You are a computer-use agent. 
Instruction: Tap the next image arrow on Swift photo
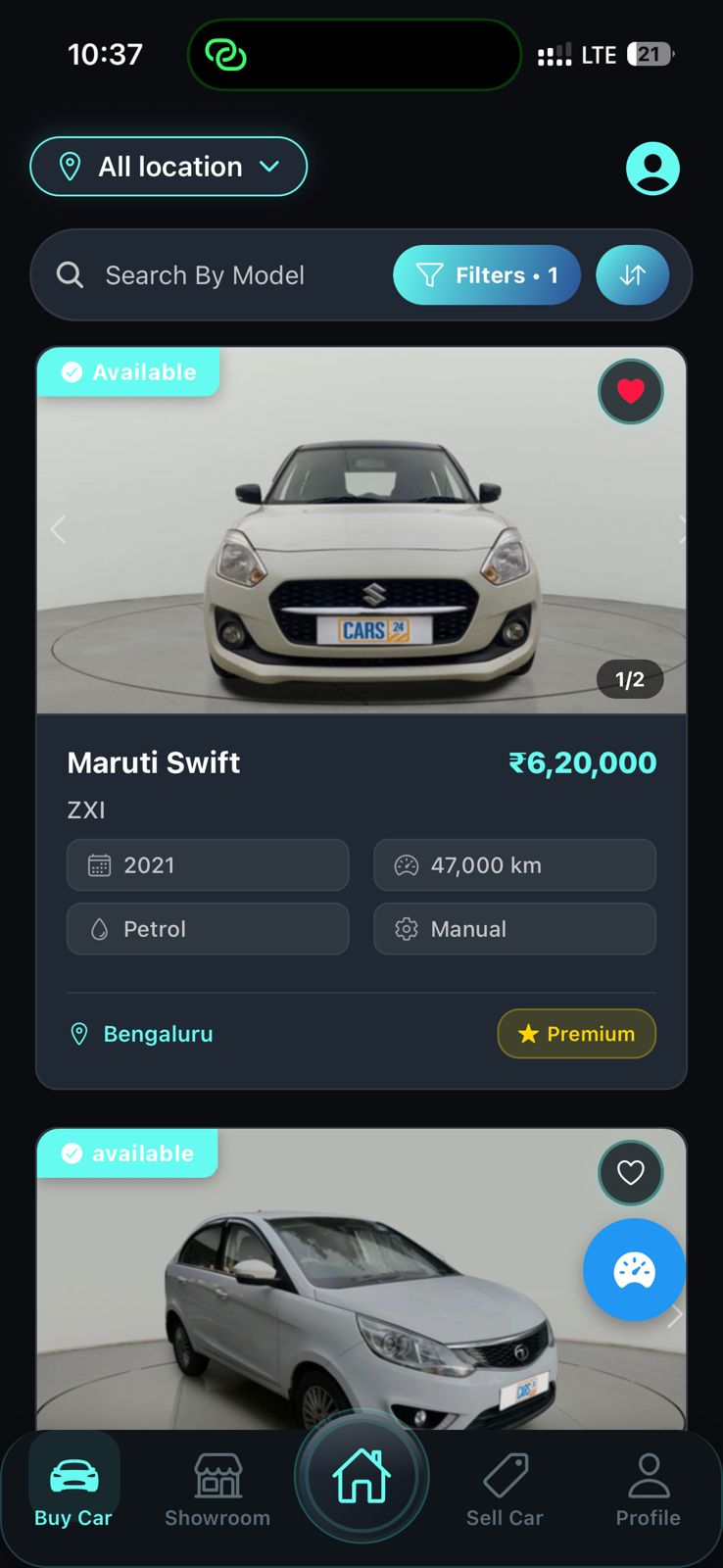680,529
